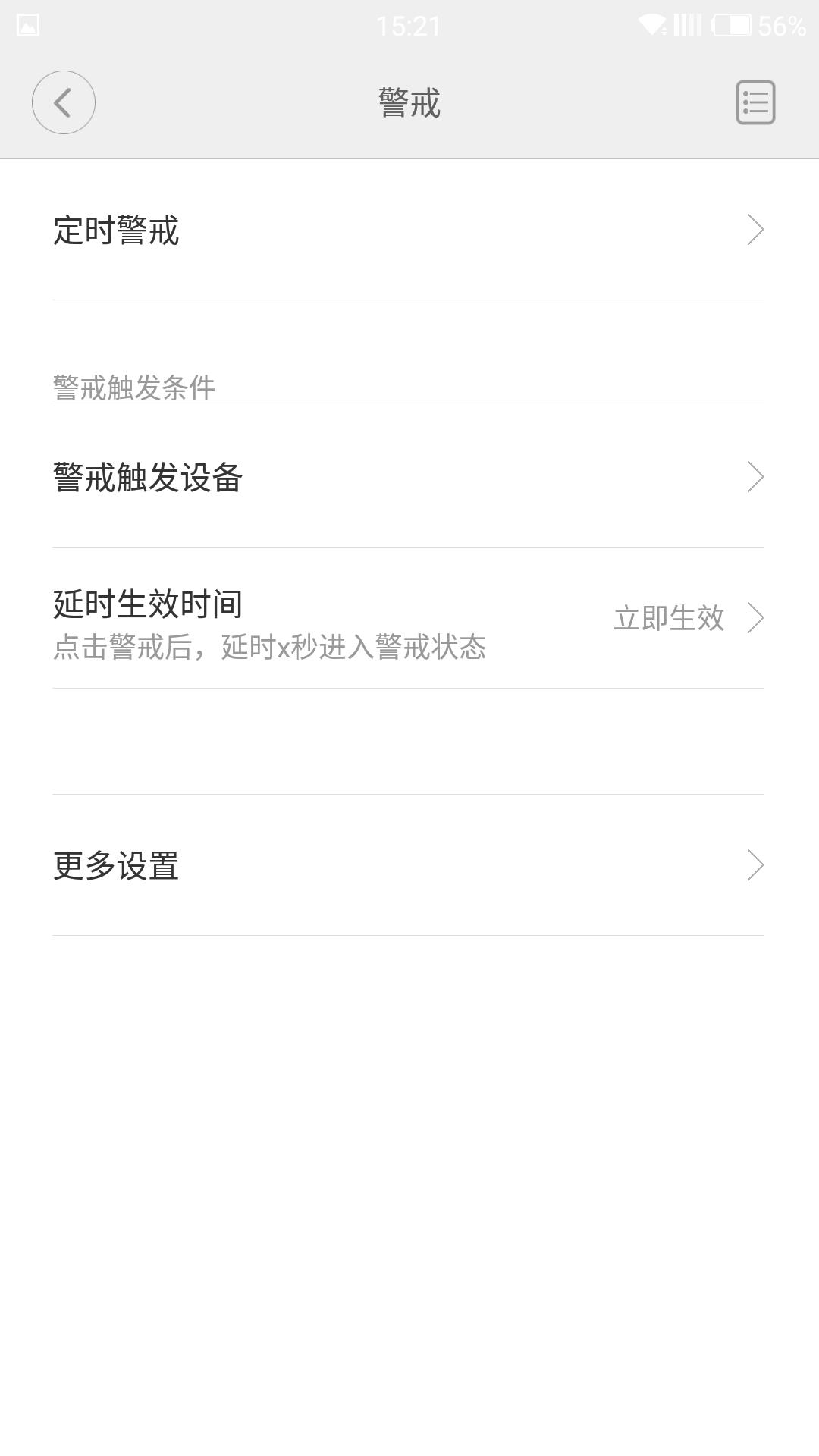Change 延时生效时间 setting
Viewport: 819px width, 1456px height.
[x=408, y=619]
